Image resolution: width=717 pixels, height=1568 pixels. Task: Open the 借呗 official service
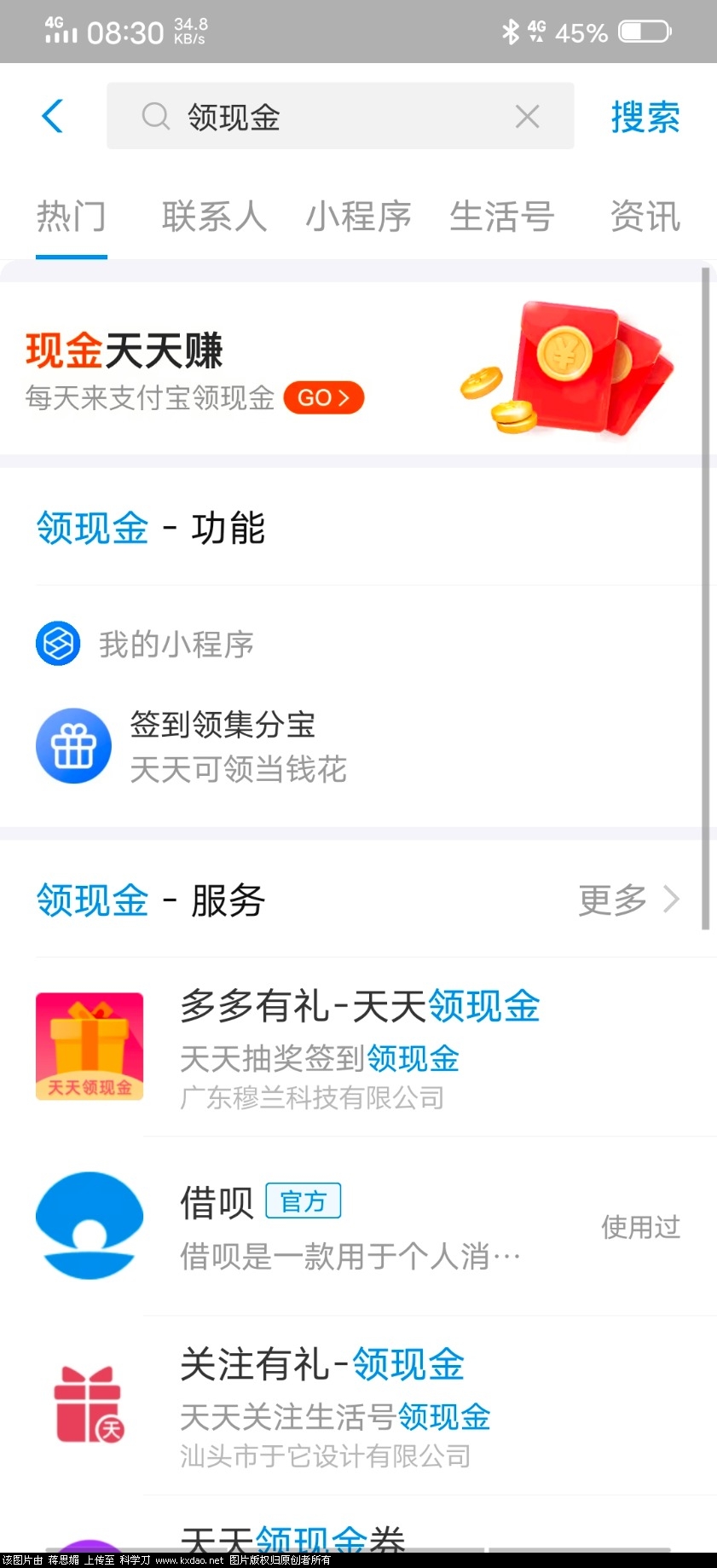(358, 1226)
